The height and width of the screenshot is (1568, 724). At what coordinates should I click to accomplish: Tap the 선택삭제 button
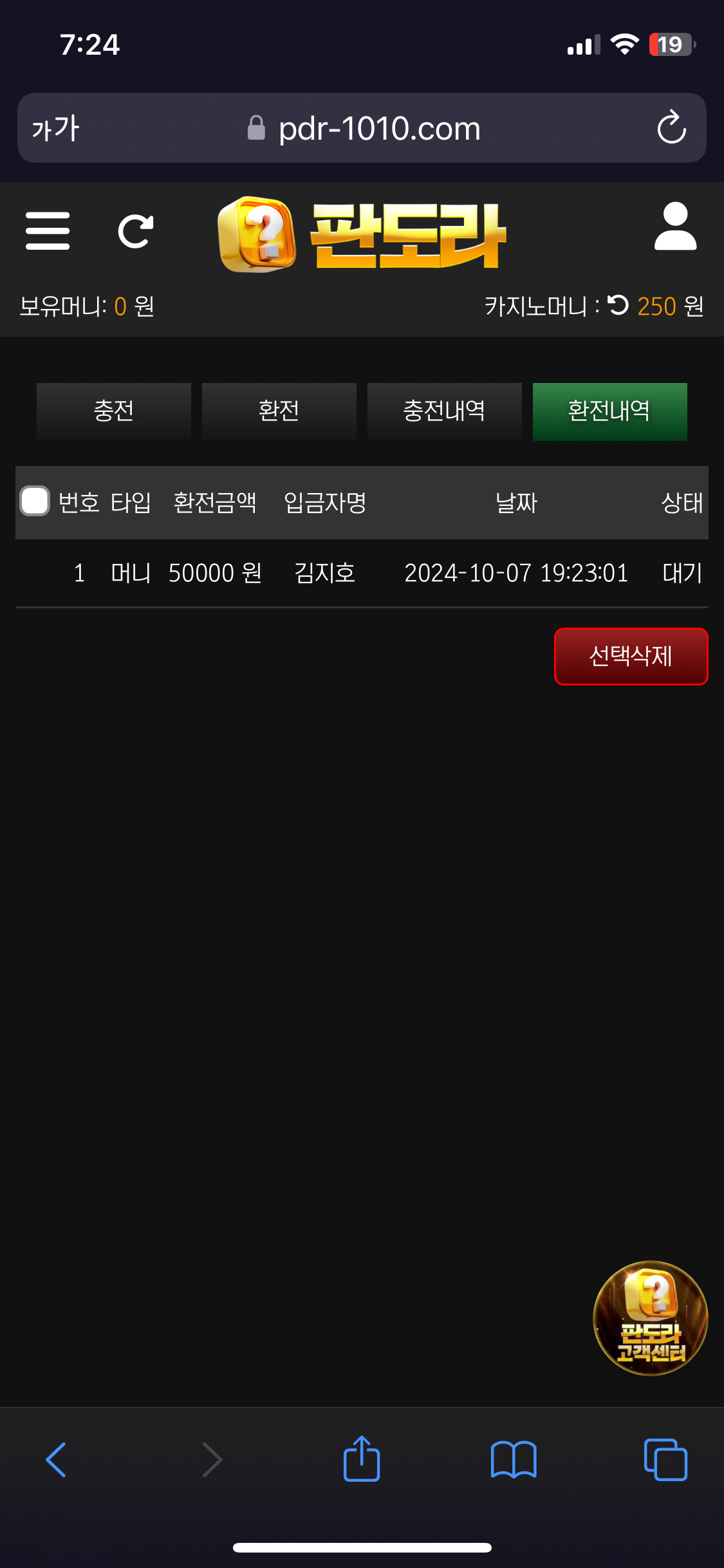(x=631, y=656)
